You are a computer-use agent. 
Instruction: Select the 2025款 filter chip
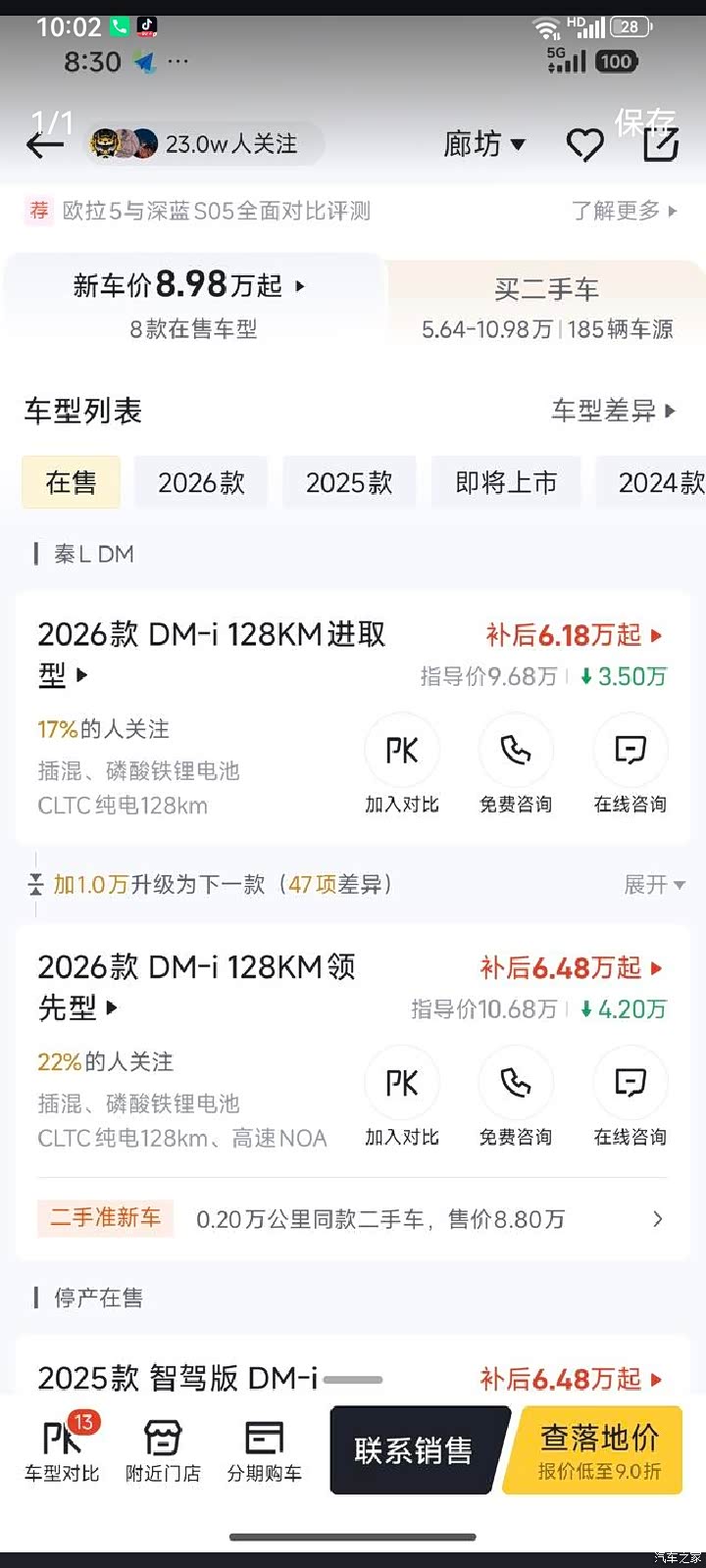click(x=349, y=483)
